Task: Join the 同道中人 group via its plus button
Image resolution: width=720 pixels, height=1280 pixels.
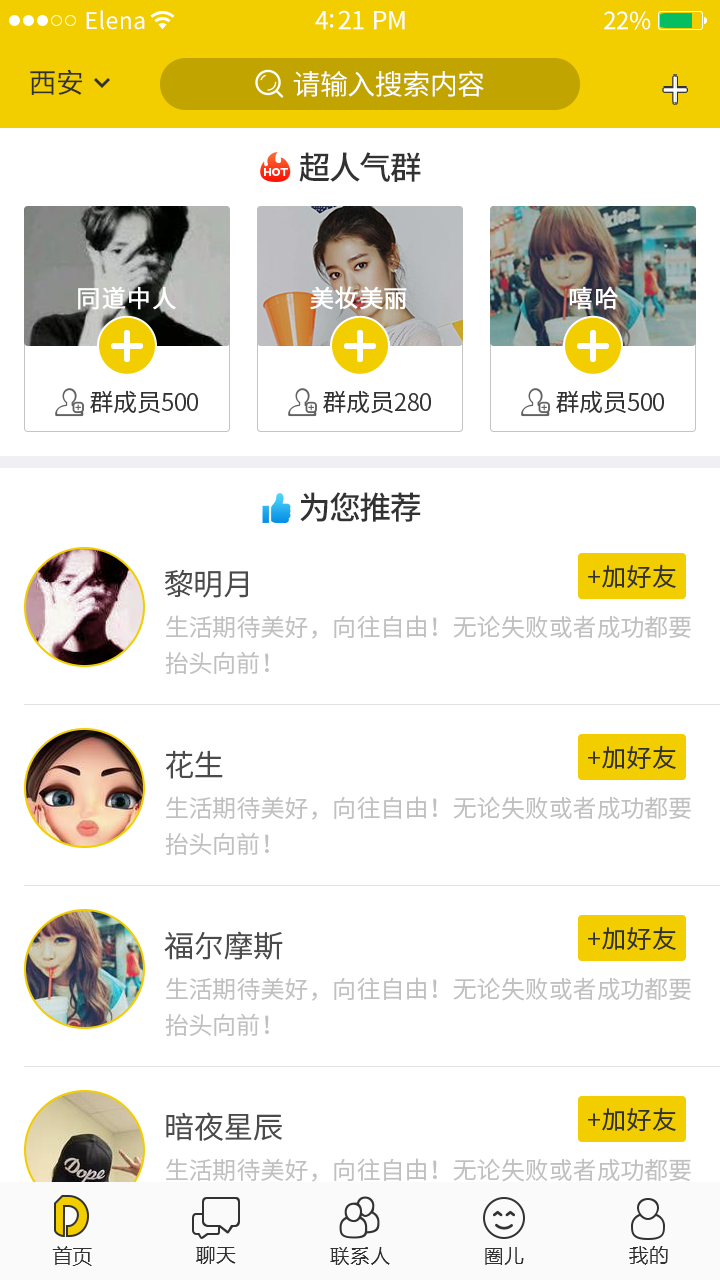Action: coord(126,346)
